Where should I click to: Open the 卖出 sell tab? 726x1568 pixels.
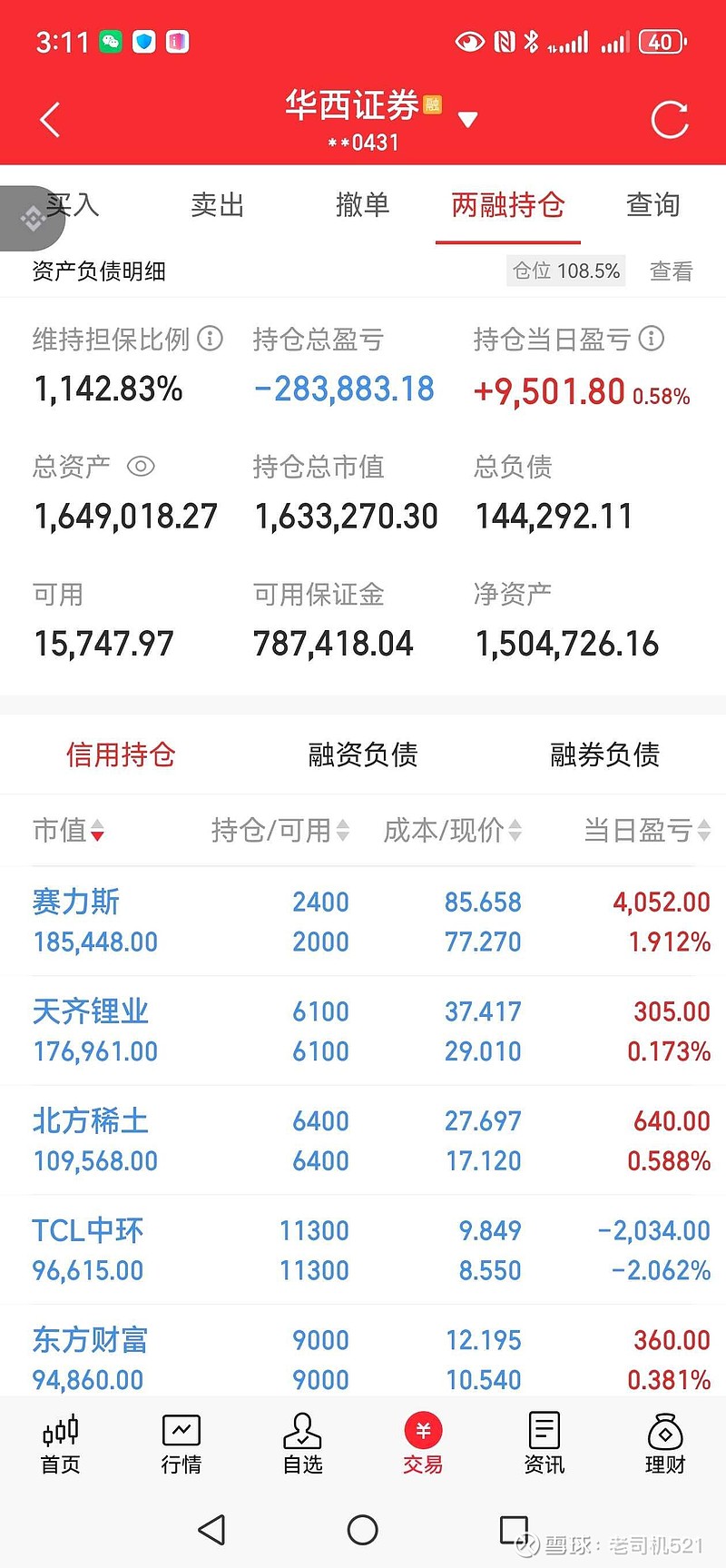tap(217, 205)
